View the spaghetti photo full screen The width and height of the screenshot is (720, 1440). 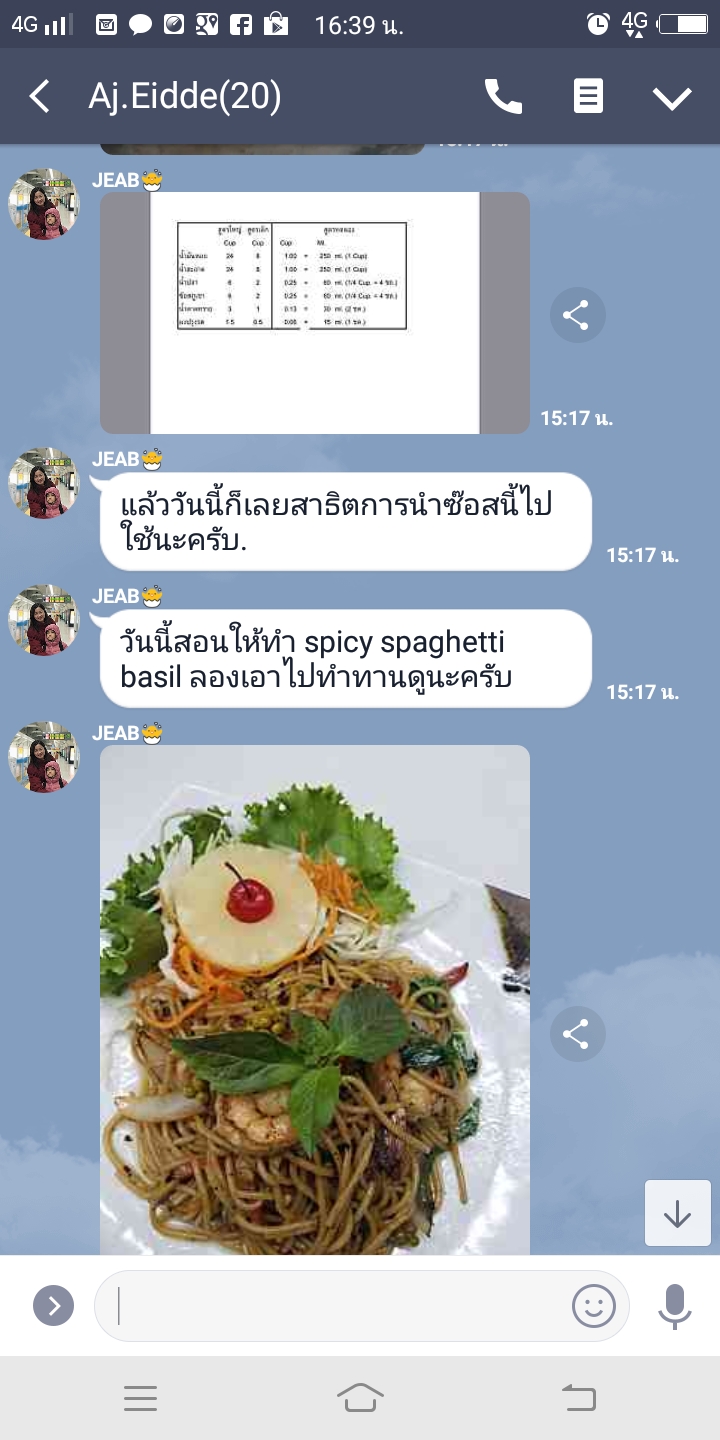coord(314,1000)
